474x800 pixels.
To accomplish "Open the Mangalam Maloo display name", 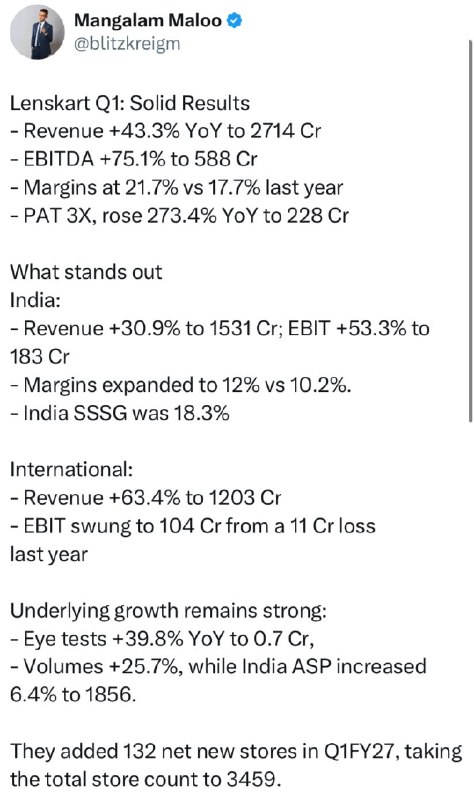I will [x=148, y=20].
